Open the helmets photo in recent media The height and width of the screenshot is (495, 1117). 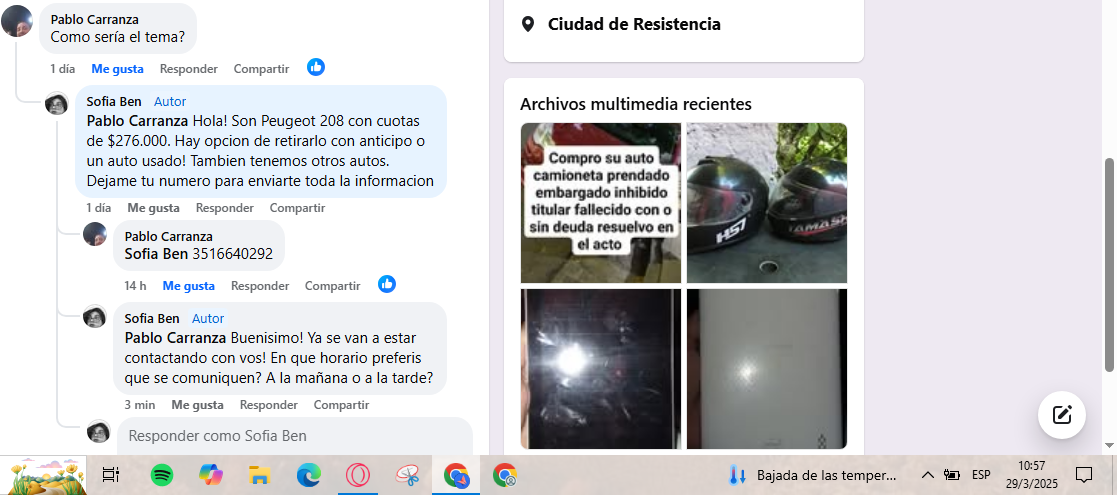coord(766,202)
